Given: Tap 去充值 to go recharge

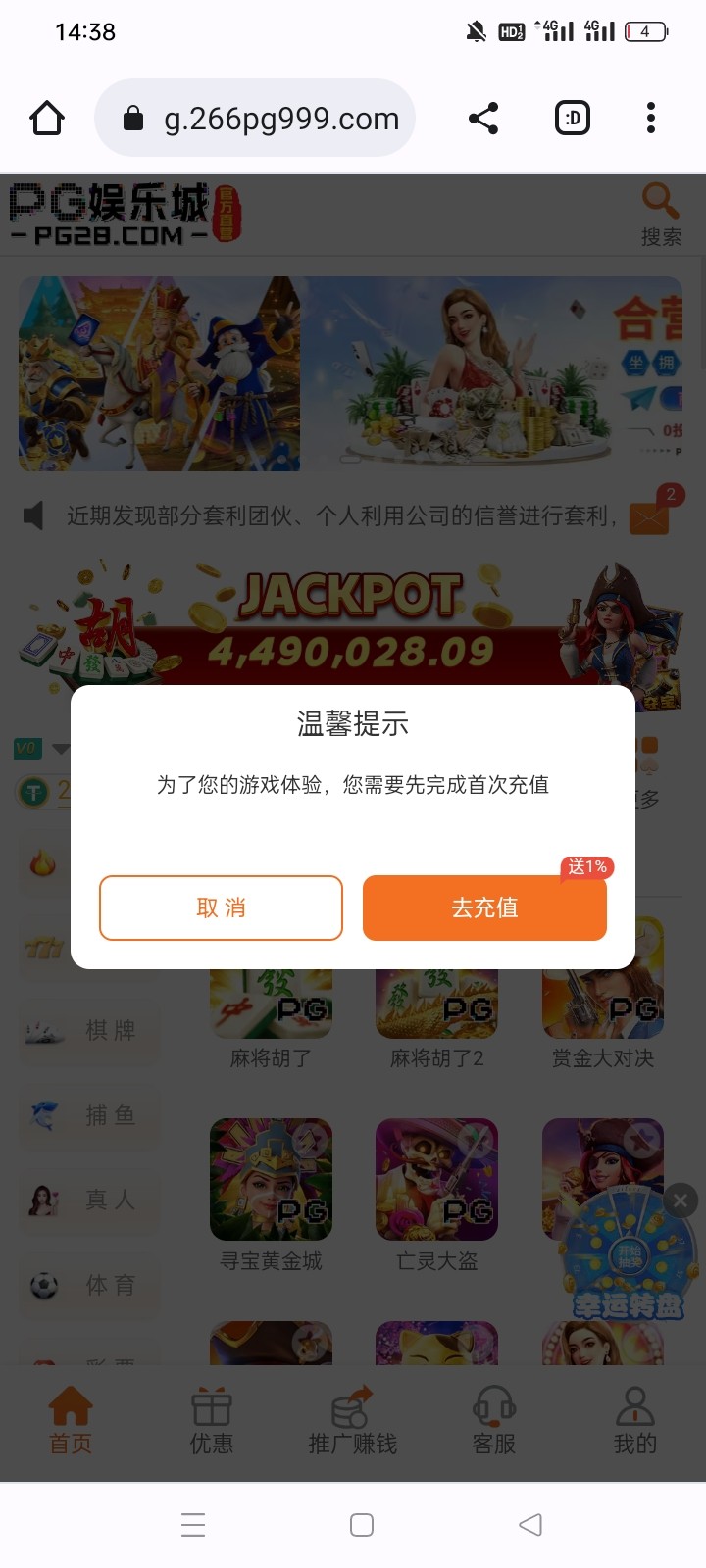Looking at the screenshot, I should tap(484, 907).
